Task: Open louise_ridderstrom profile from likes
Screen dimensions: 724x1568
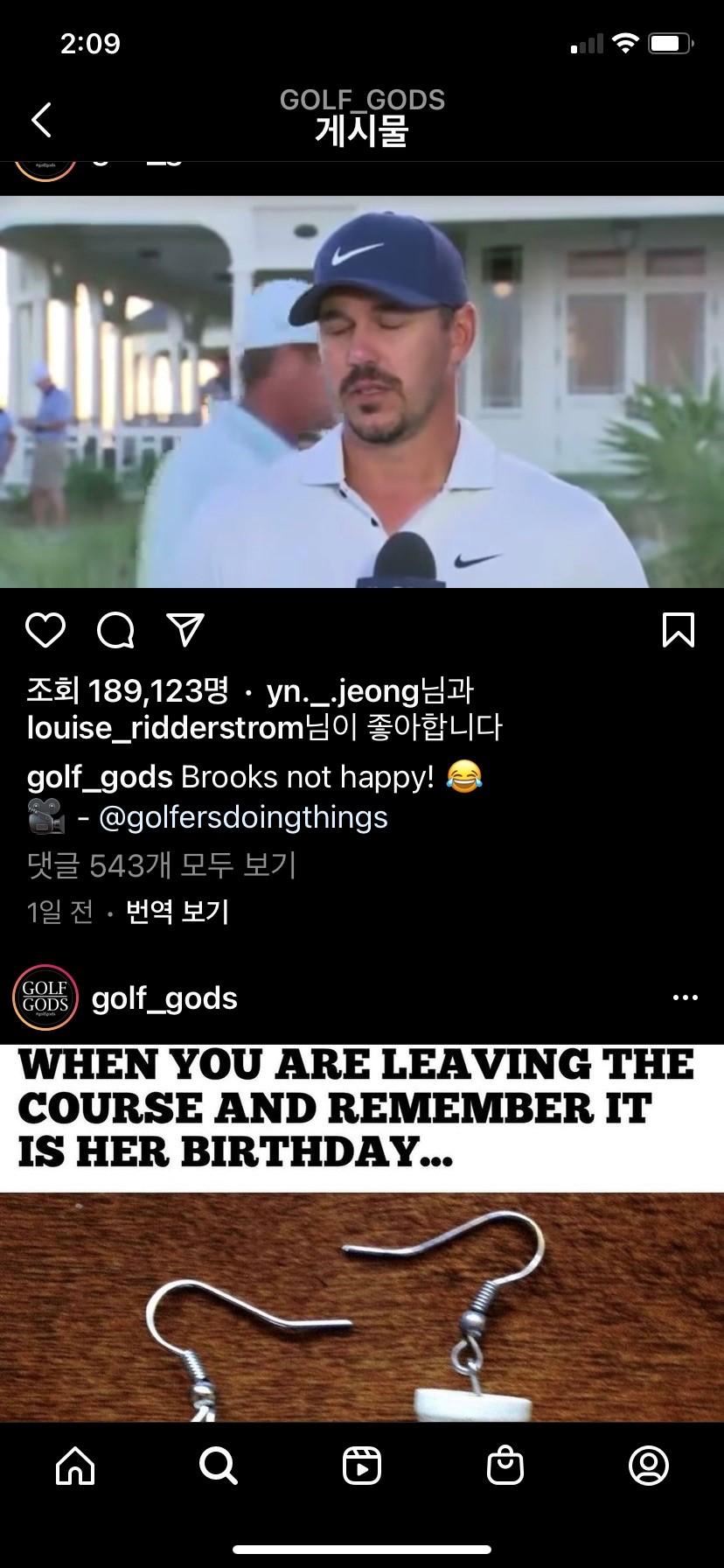Action: coord(165,728)
